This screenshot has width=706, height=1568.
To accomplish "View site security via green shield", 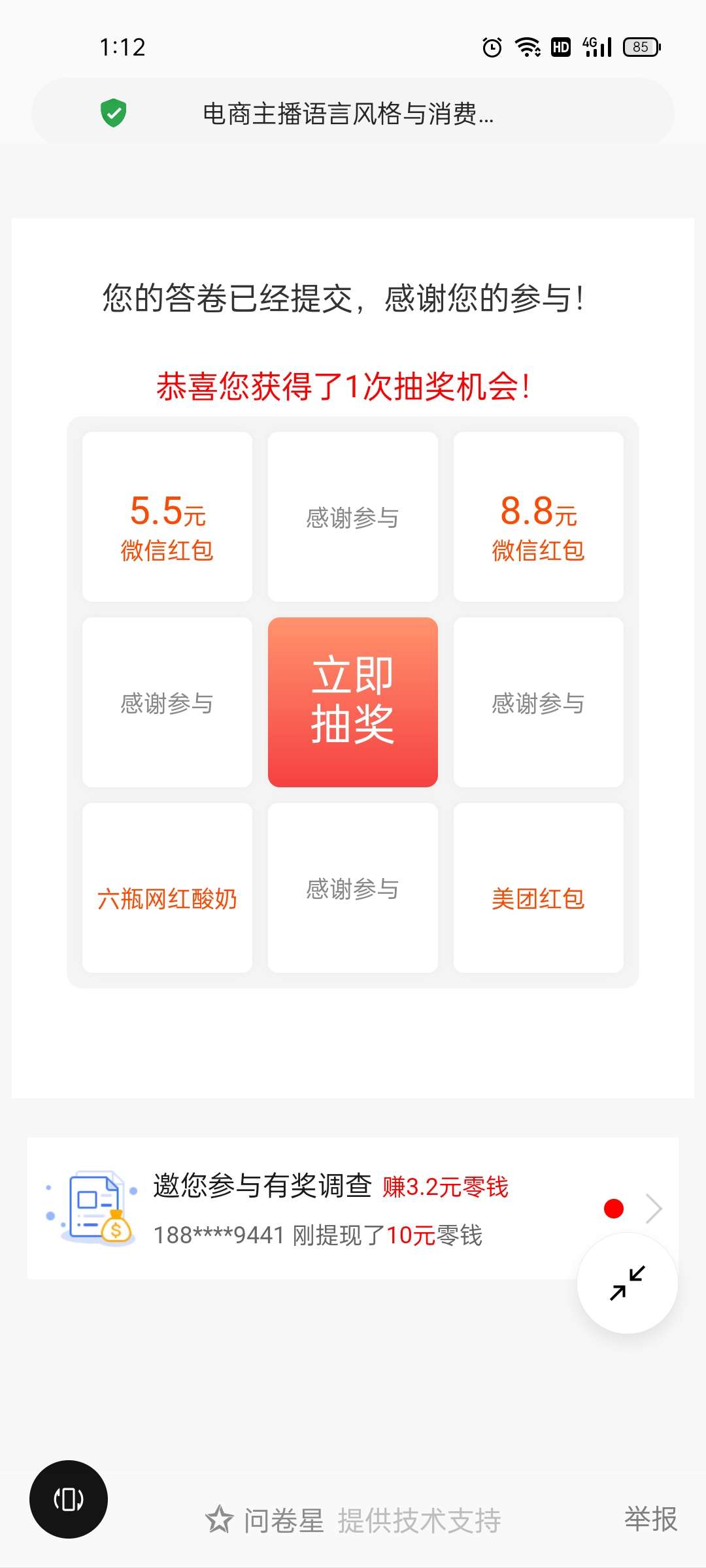I will [x=114, y=113].
